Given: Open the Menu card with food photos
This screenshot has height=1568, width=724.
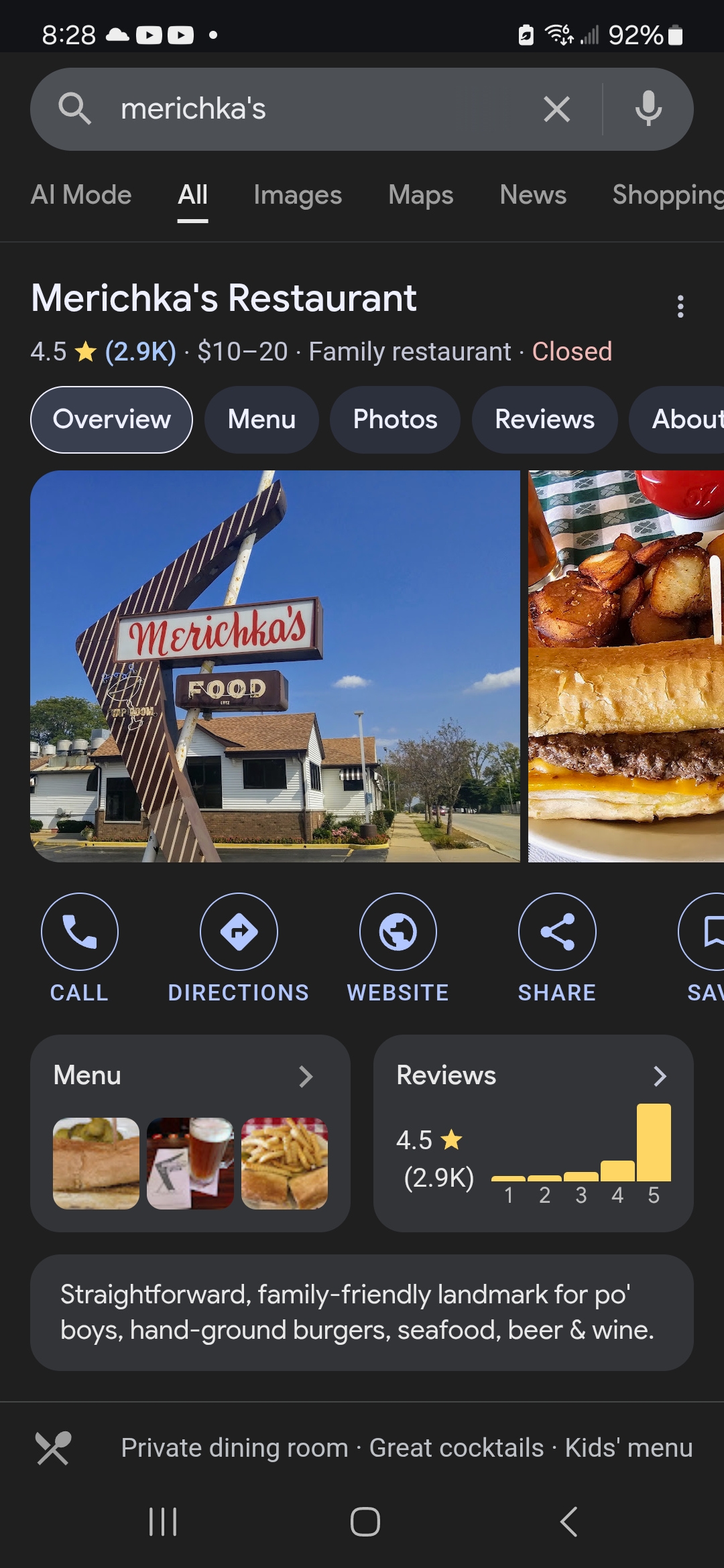Looking at the screenshot, I should 190,1133.
